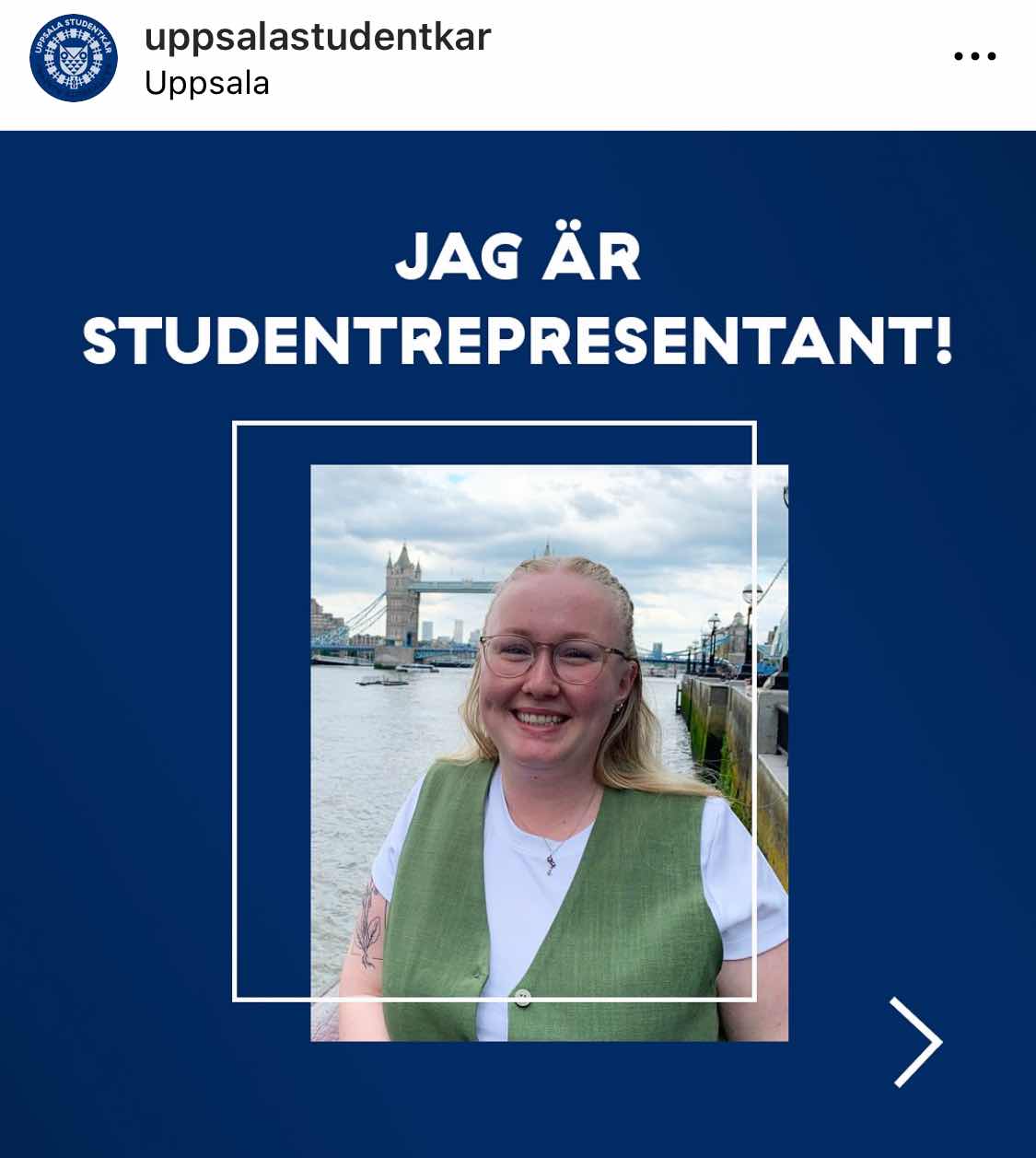Tap the Uppsala Studentkår profile picture
The width and height of the screenshot is (1036, 1158).
click(x=74, y=57)
